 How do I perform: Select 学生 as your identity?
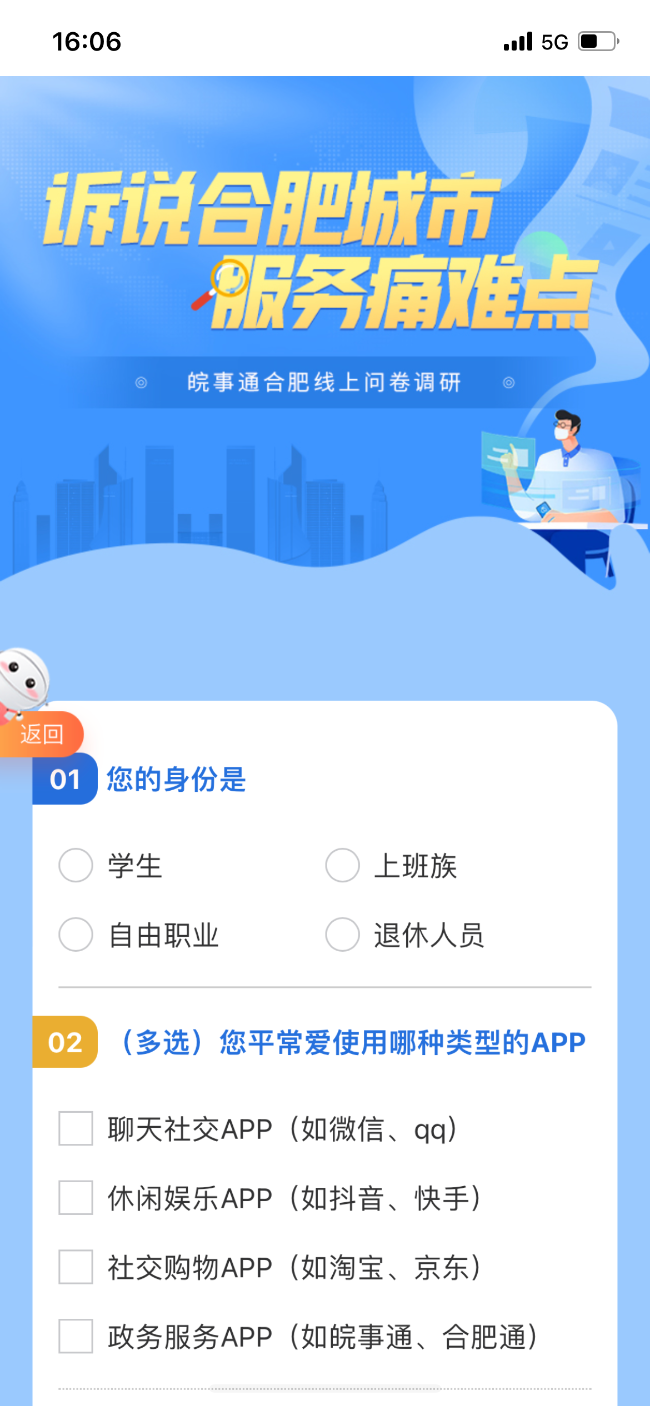tap(76, 865)
